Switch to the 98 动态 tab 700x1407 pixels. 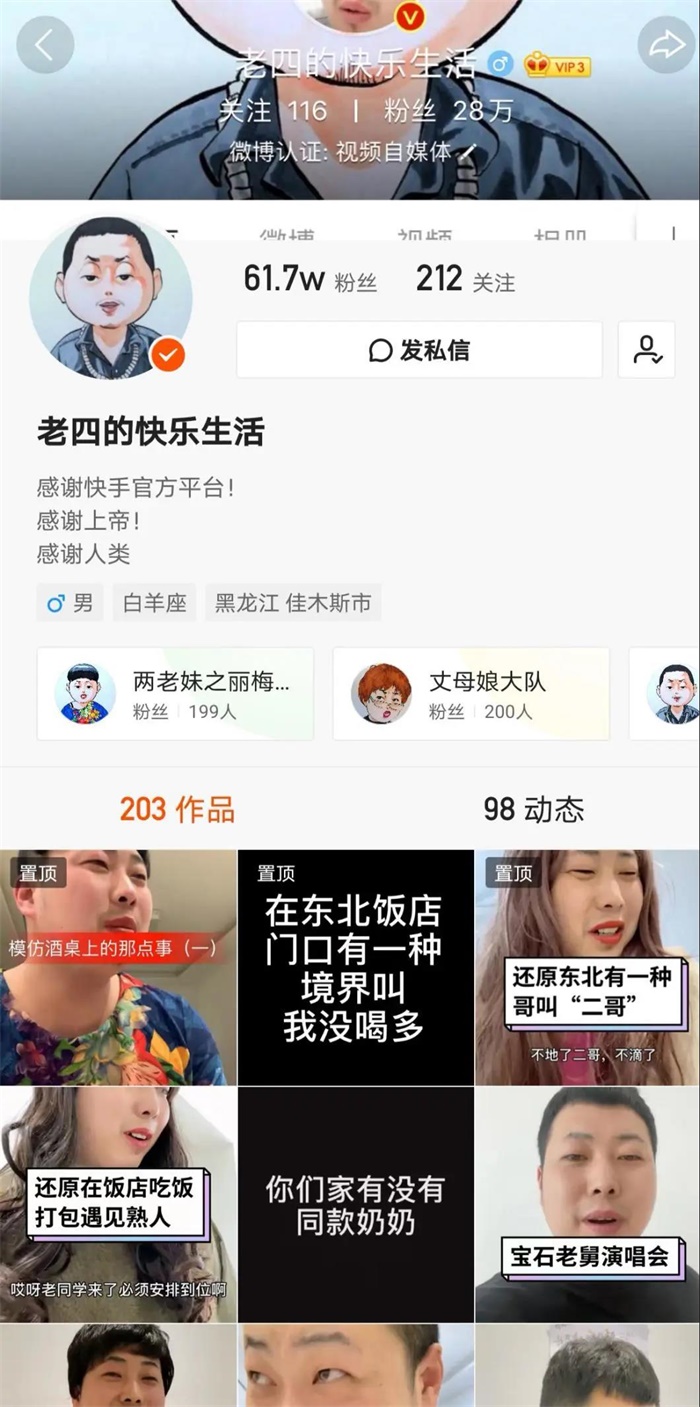click(x=533, y=809)
